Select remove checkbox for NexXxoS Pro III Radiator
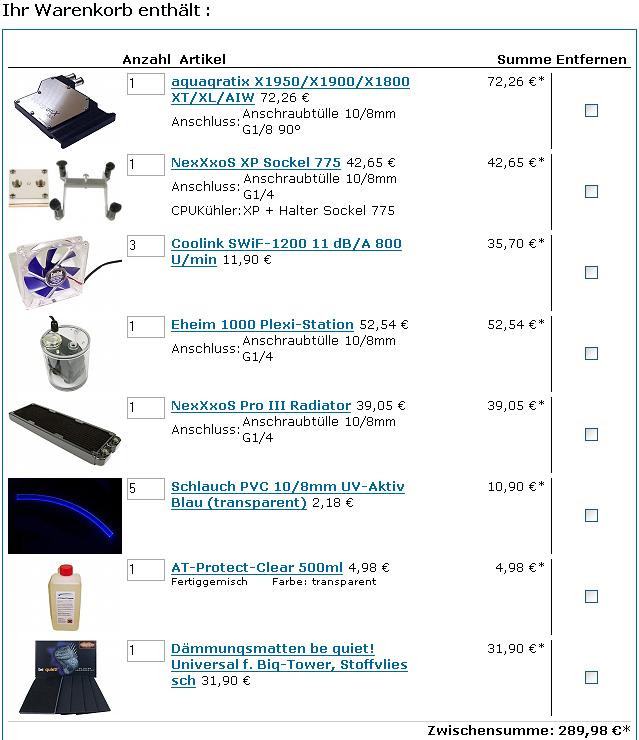The width and height of the screenshot is (639, 740). click(x=591, y=434)
